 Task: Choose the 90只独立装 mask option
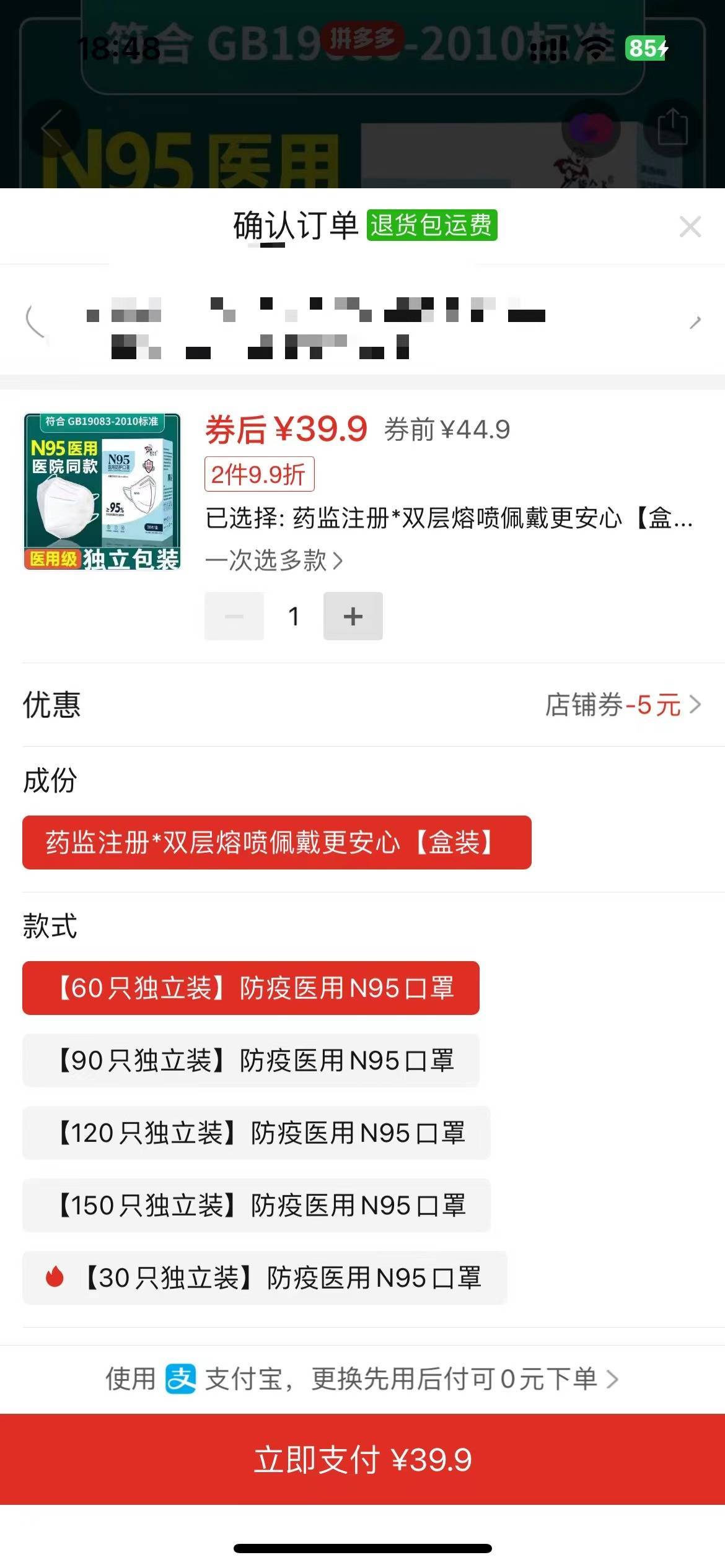[x=250, y=1060]
